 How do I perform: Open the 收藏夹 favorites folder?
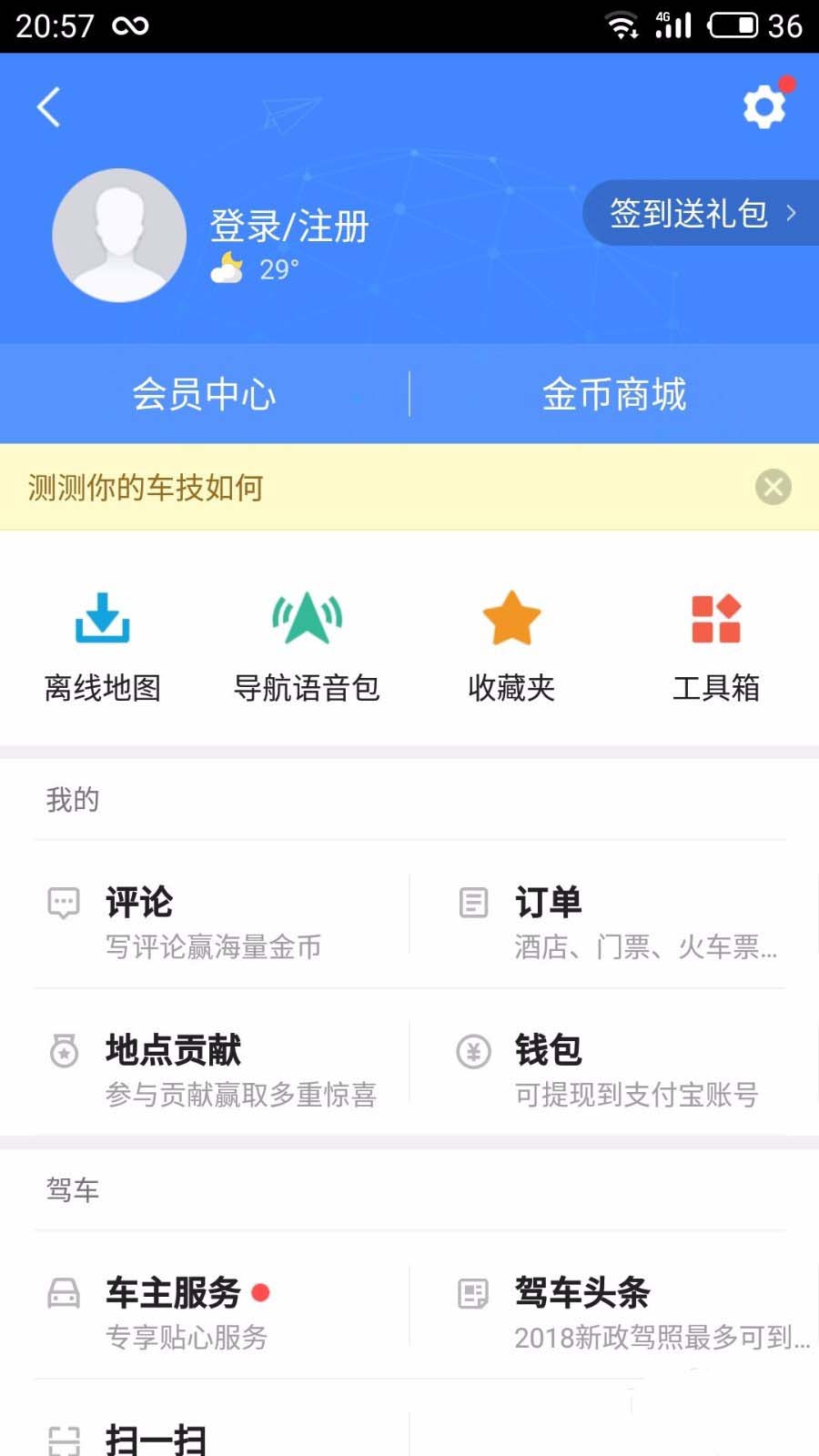coord(511,647)
